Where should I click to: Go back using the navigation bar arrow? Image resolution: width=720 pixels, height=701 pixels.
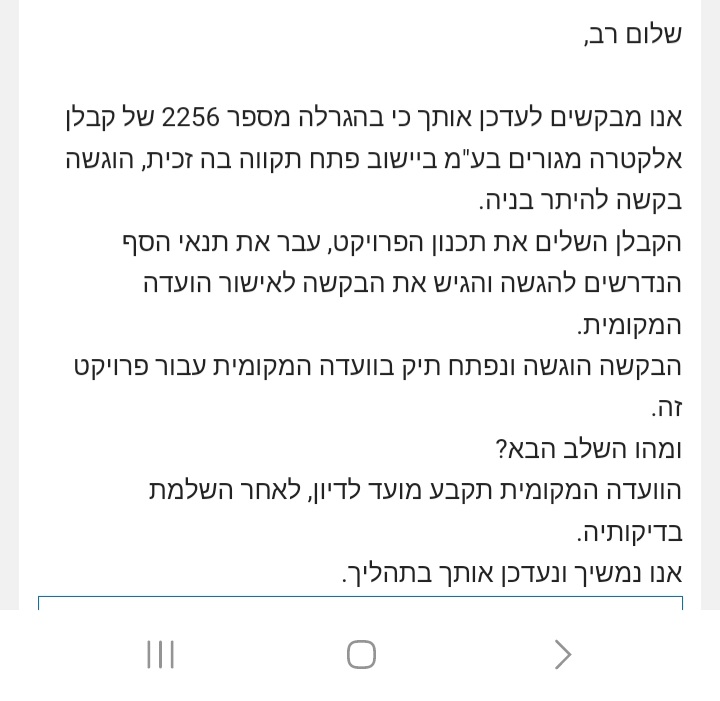563,655
